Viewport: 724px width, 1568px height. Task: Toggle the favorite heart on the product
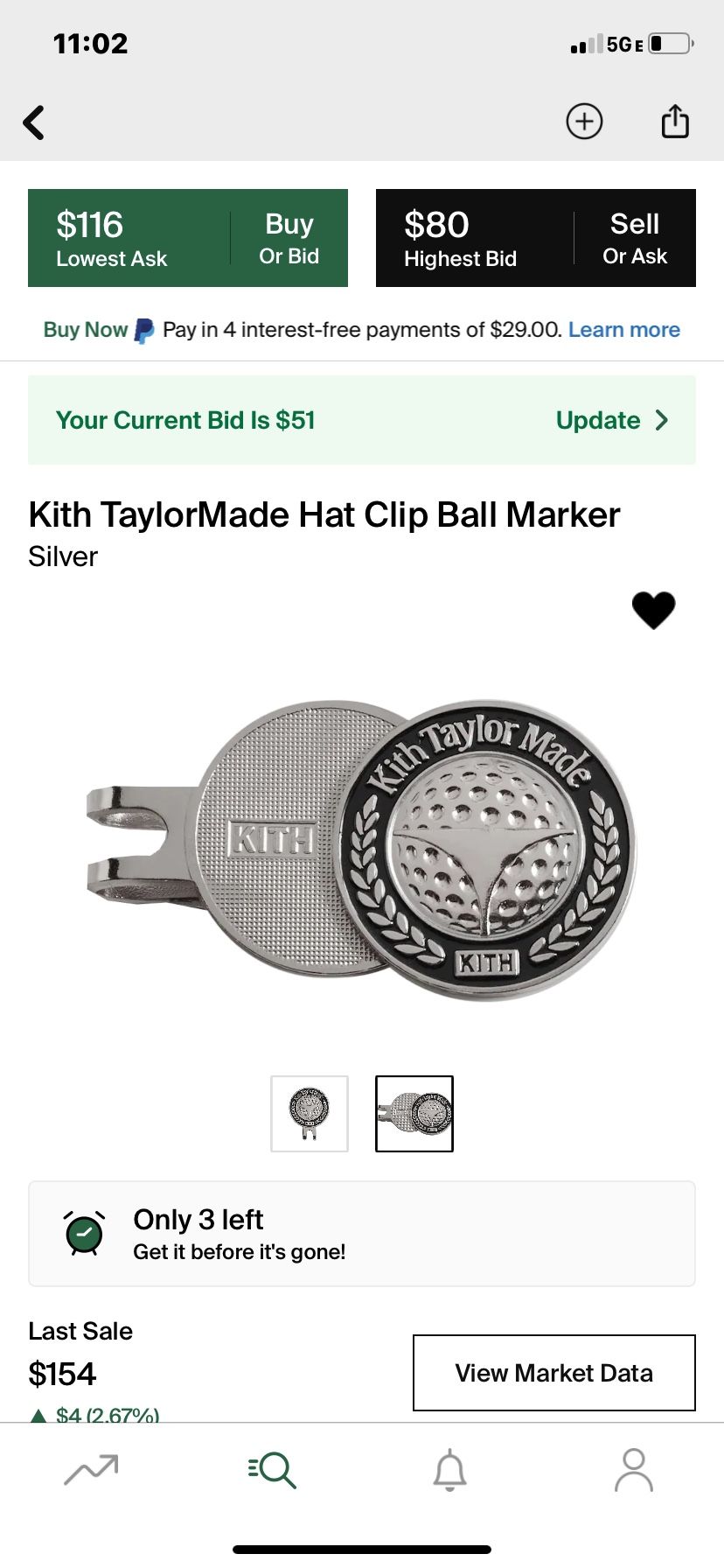[654, 608]
